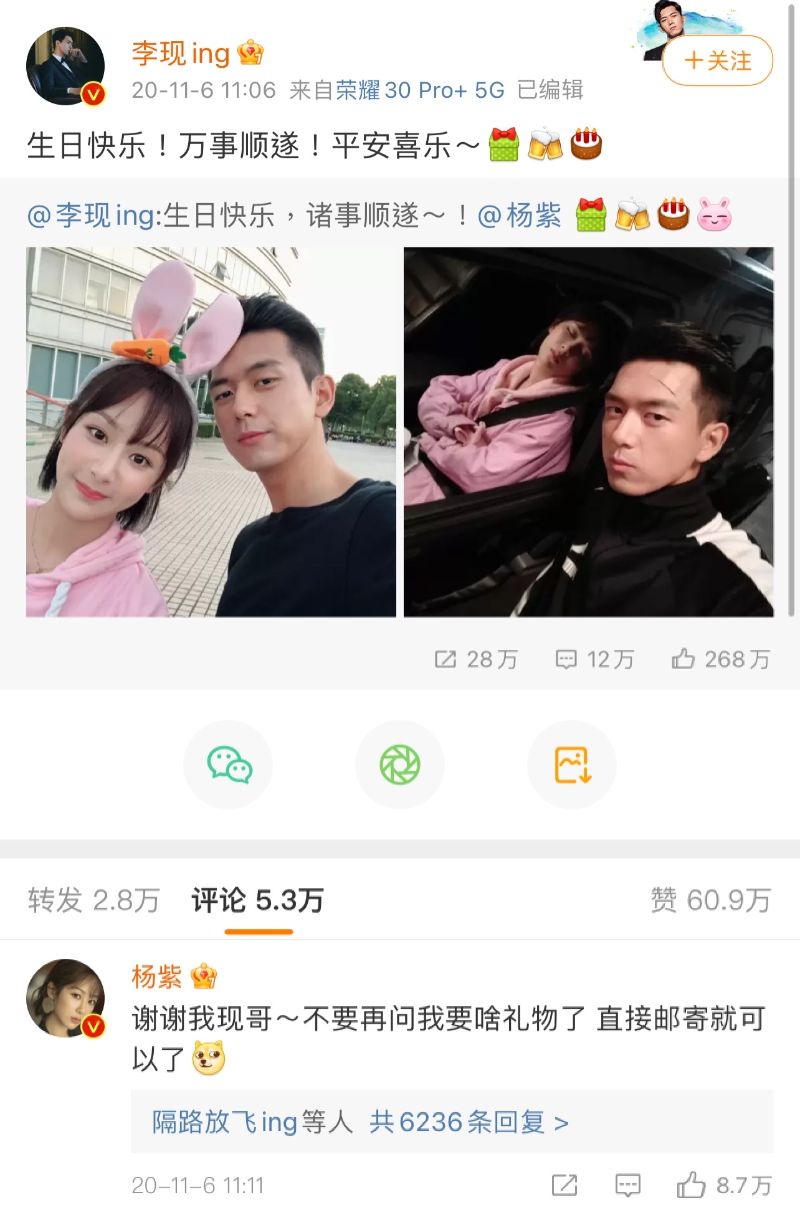The width and height of the screenshot is (800, 1215).
Task: Like the quoted post with 268万 likes
Action: 720,659
